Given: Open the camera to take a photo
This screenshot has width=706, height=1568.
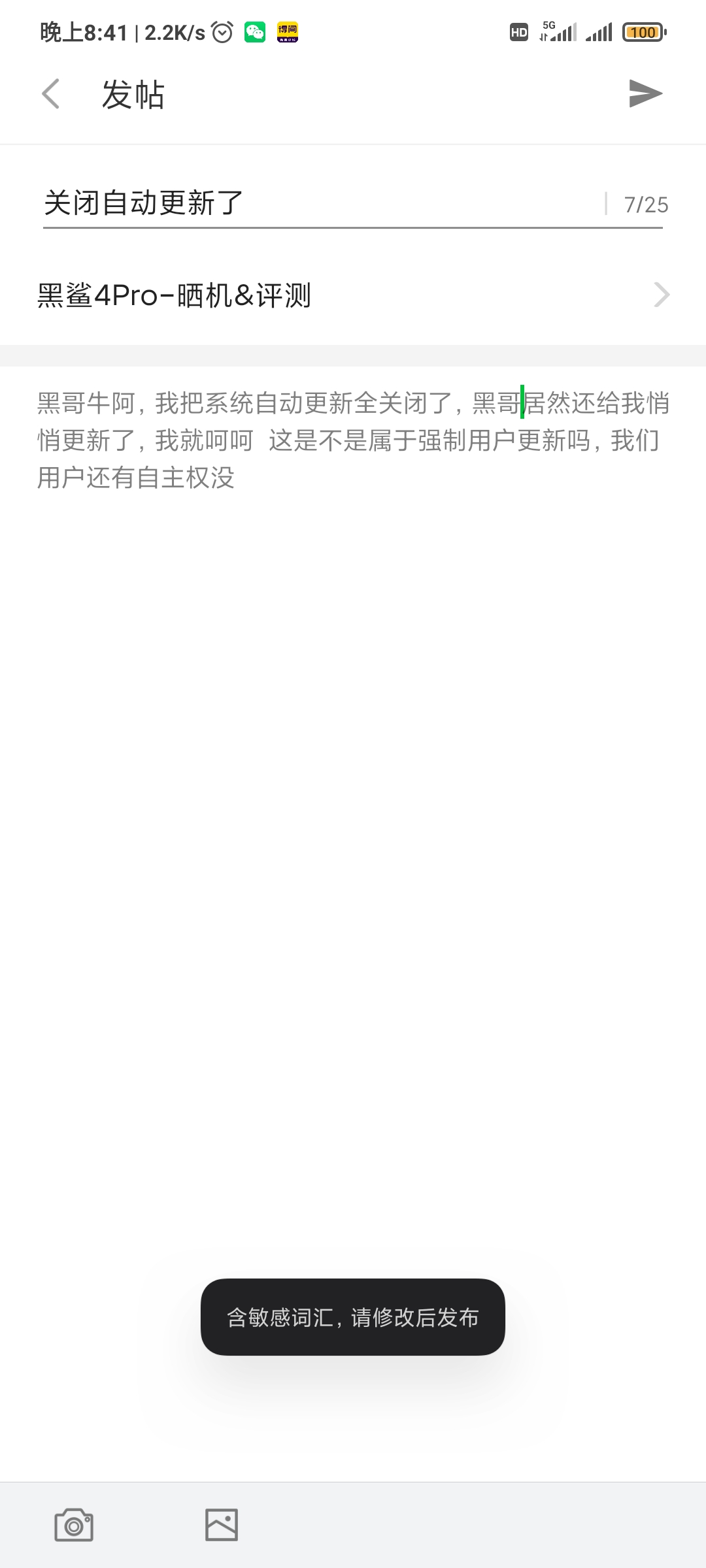Looking at the screenshot, I should (74, 1525).
